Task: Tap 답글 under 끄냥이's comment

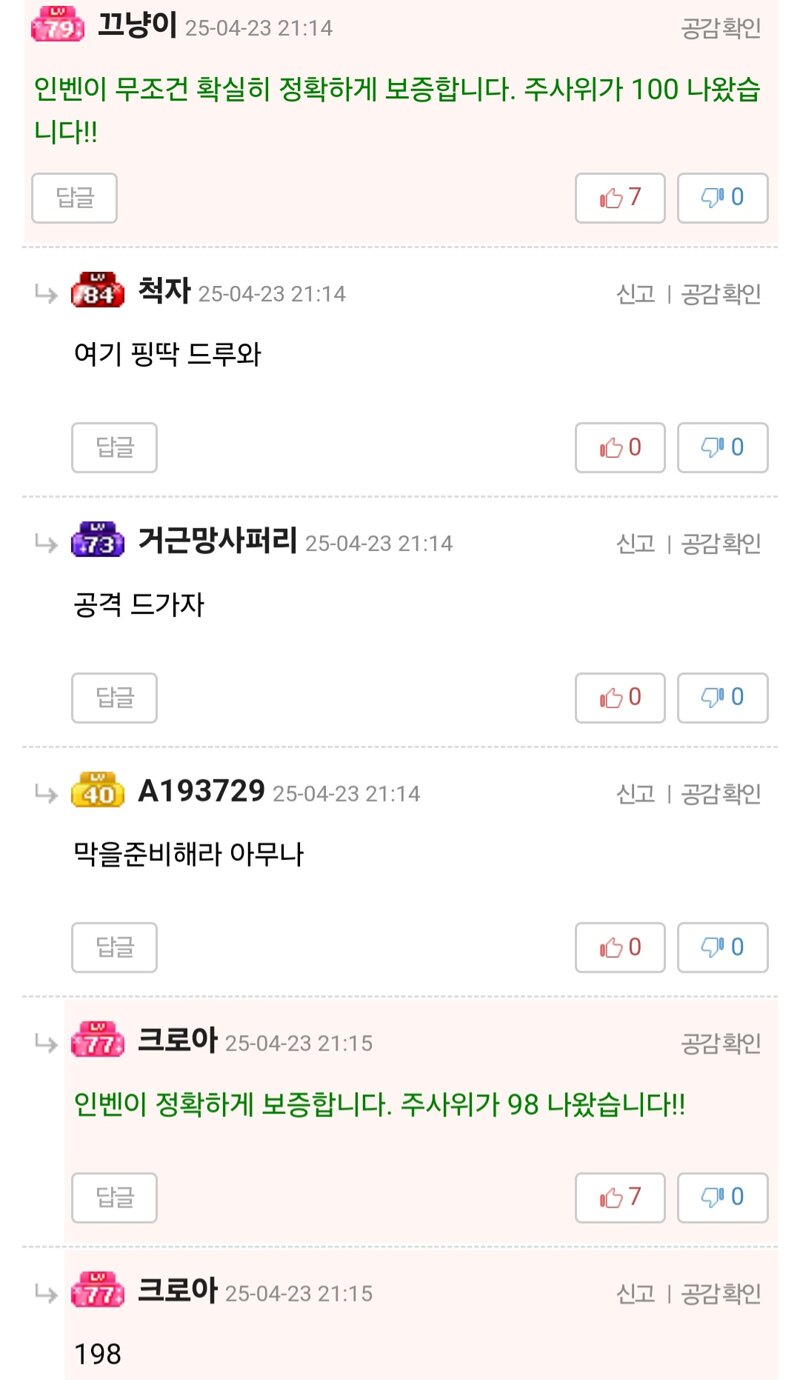Action: (x=75, y=198)
